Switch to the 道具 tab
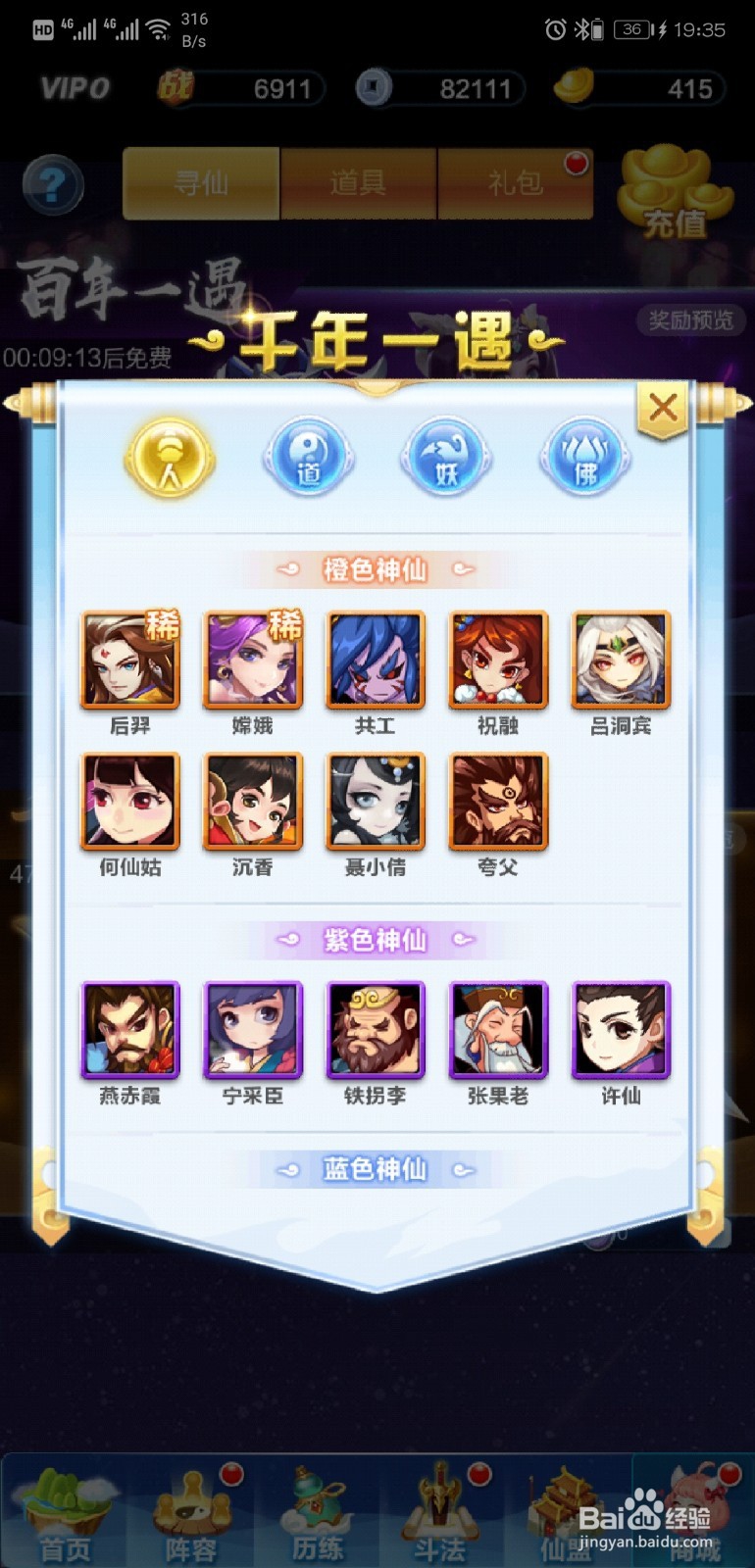 (357, 184)
